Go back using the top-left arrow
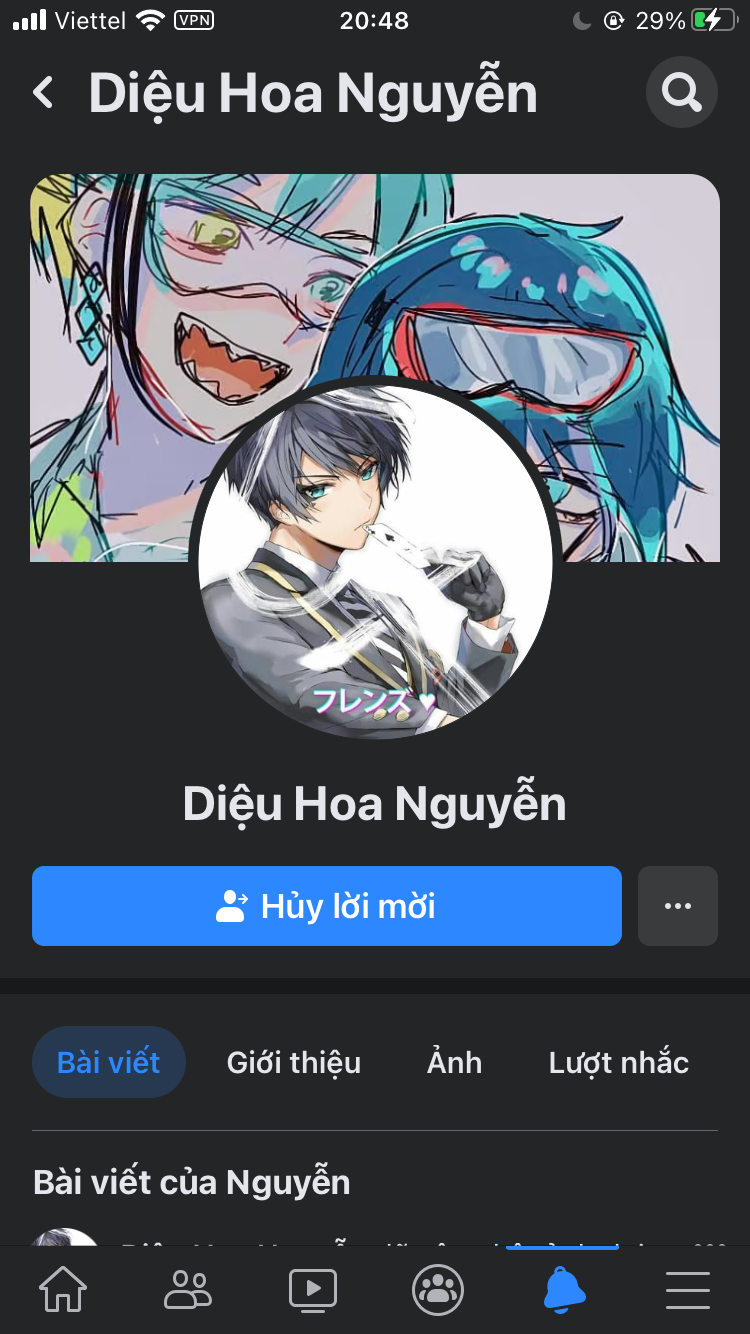Image resolution: width=750 pixels, height=1334 pixels. (x=43, y=93)
